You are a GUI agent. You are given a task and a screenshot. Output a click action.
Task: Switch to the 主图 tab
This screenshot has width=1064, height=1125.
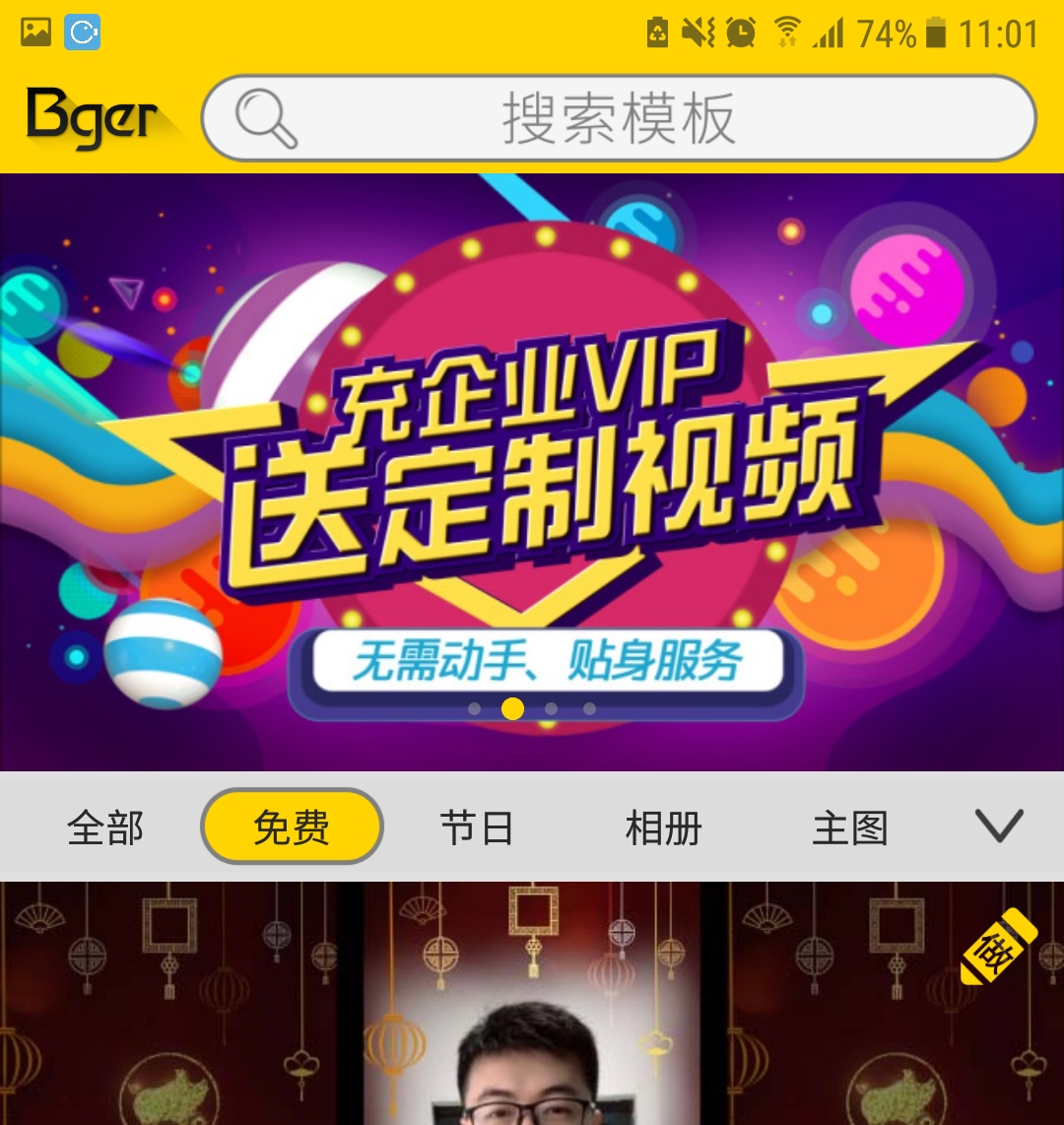click(849, 827)
